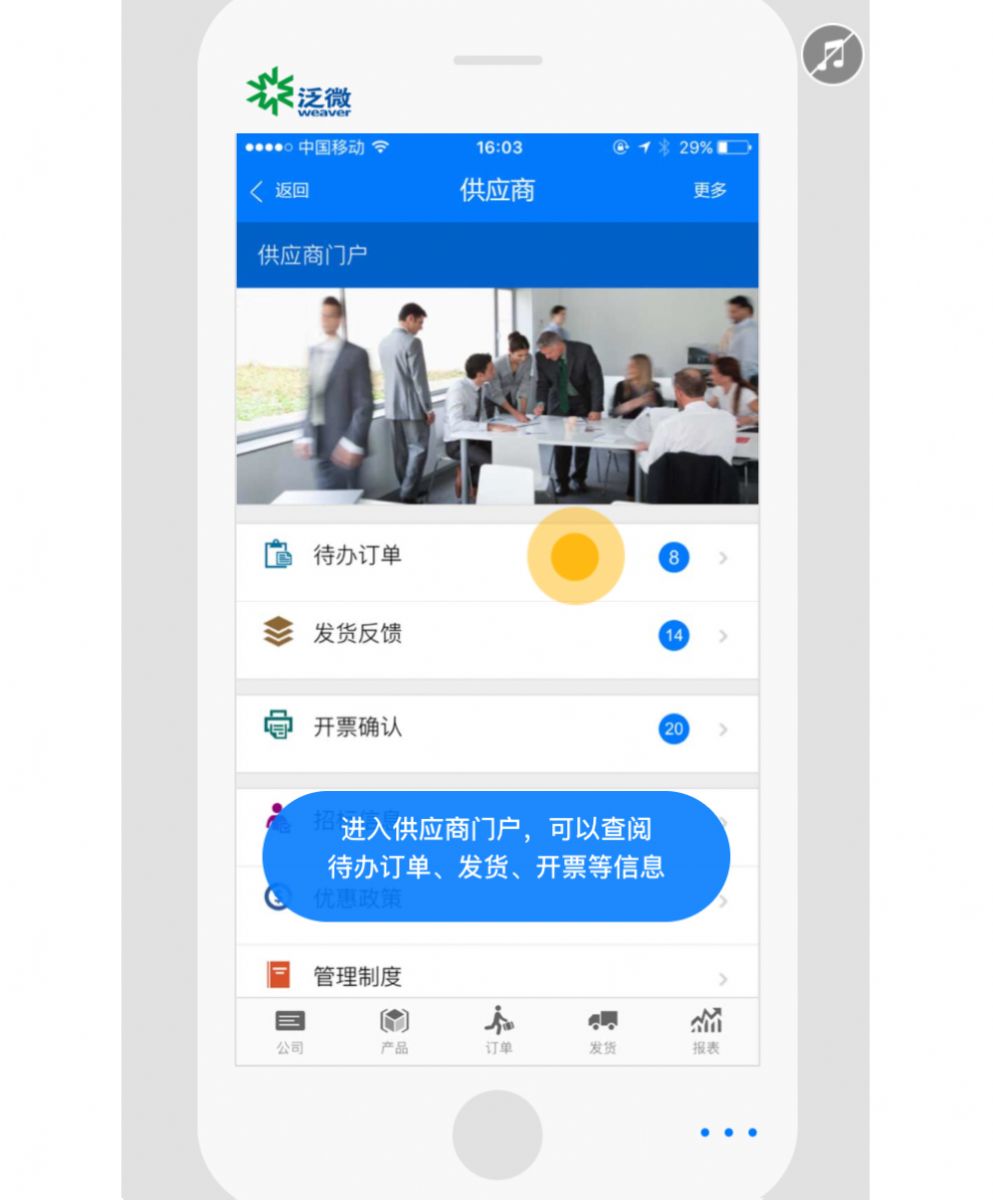This screenshot has width=993, height=1200.
Task: Switch to the 公司 tab
Action: [290, 1031]
